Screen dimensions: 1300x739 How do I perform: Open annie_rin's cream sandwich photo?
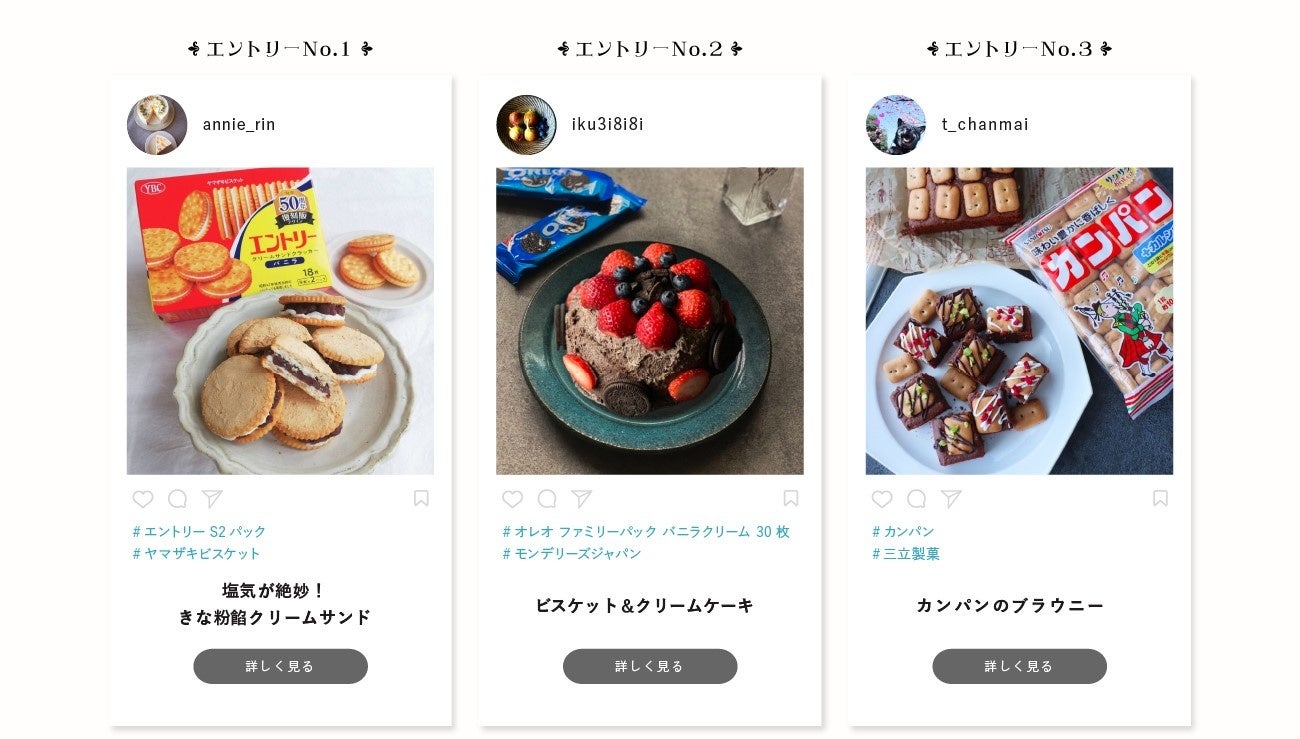[x=280, y=320]
